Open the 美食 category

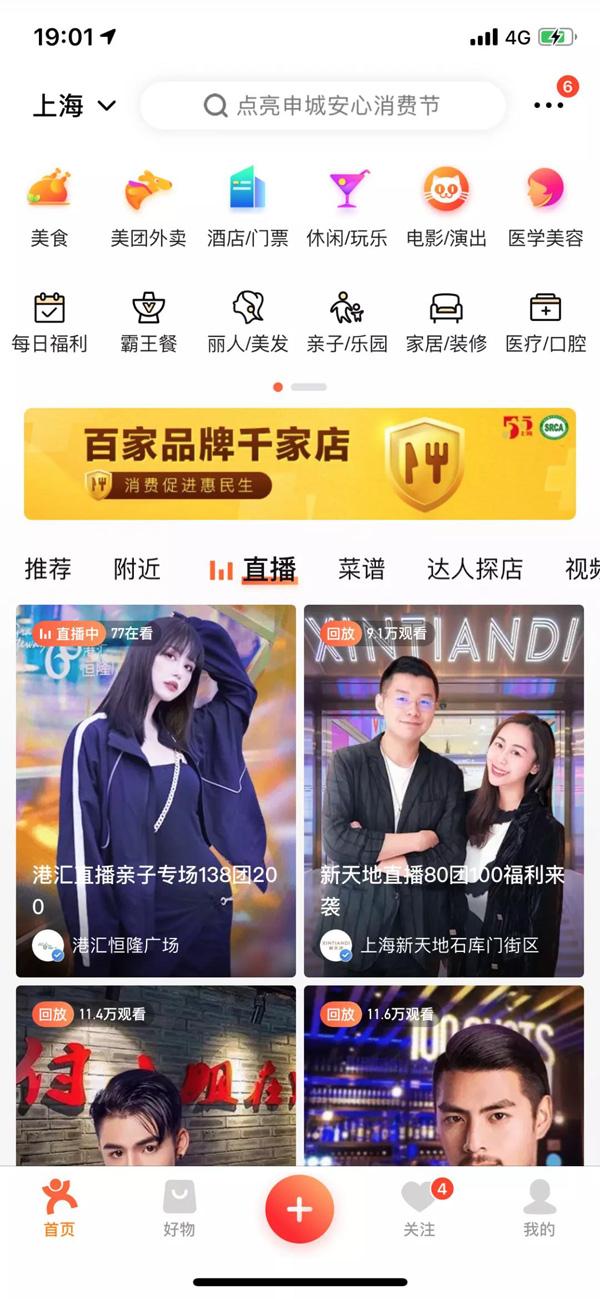[x=48, y=207]
